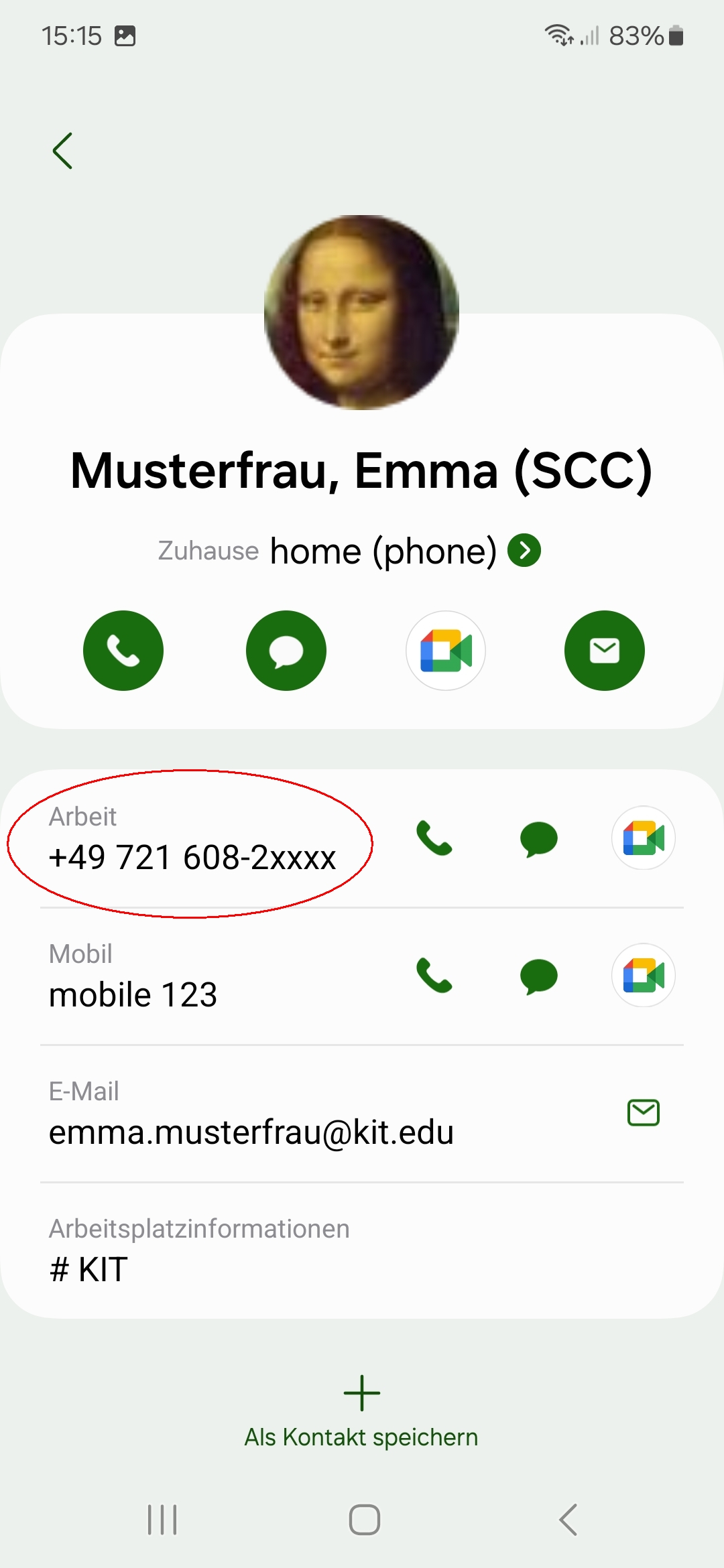Start a Google Meet call from the header
This screenshot has height=1568, width=724.
pyautogui.click(x=446, y=651)
